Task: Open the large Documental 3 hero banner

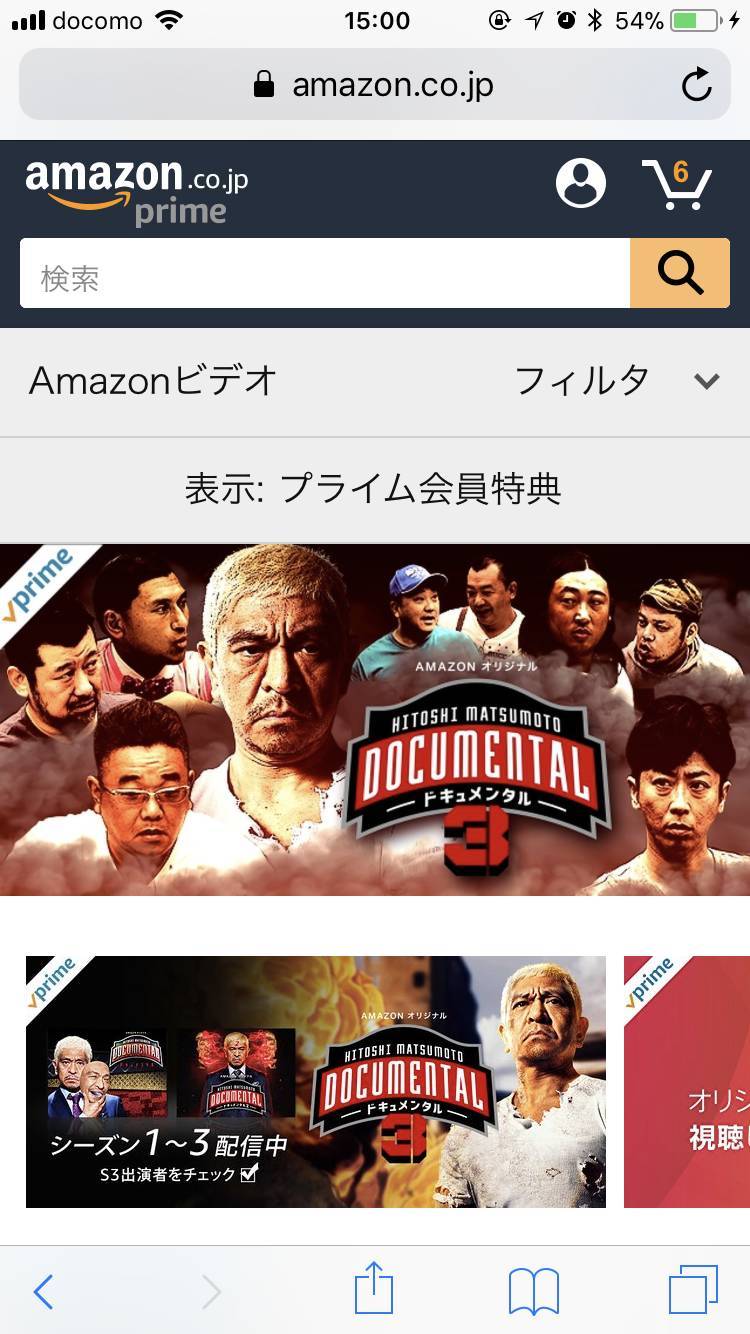Action: [x=375, y=720]
